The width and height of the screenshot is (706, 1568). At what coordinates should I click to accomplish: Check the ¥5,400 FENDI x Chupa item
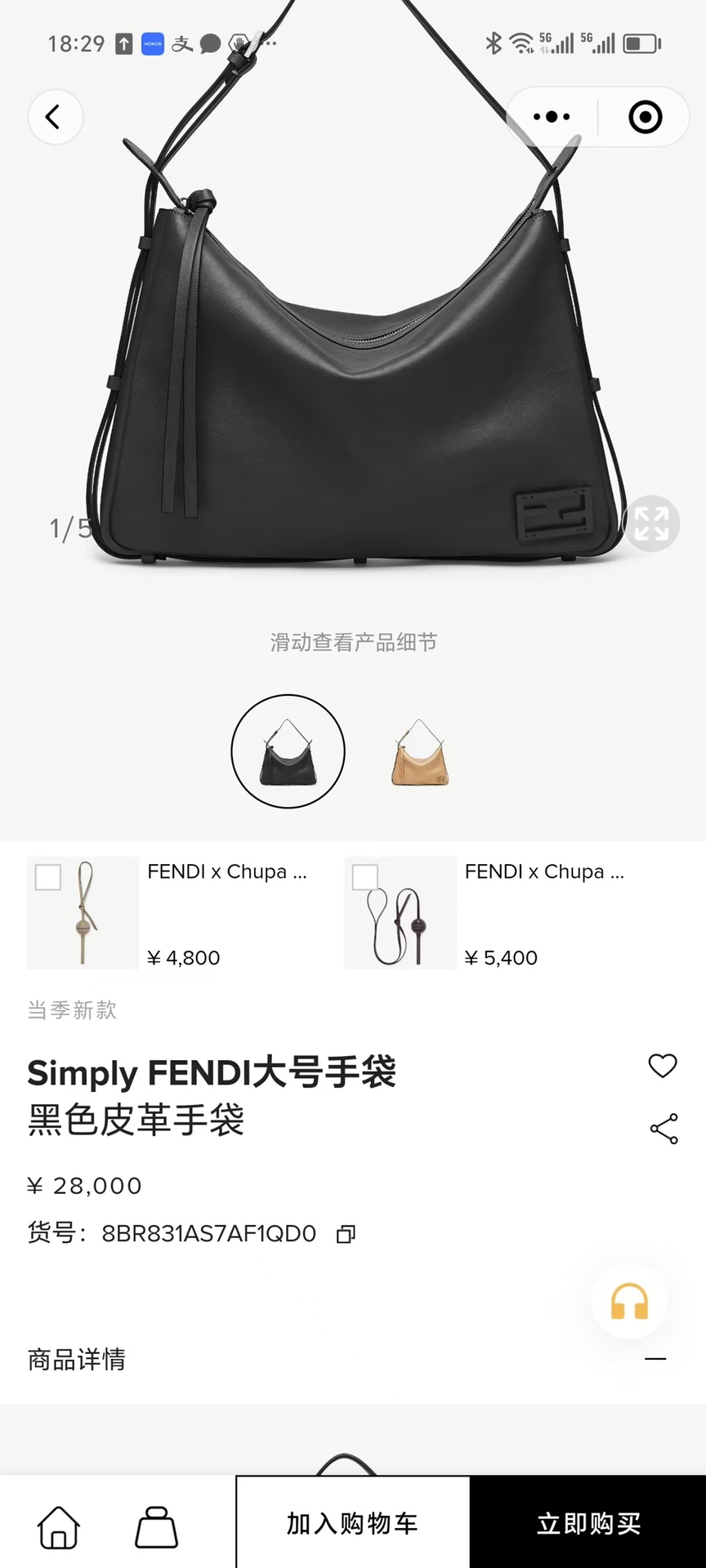(365, 878)
